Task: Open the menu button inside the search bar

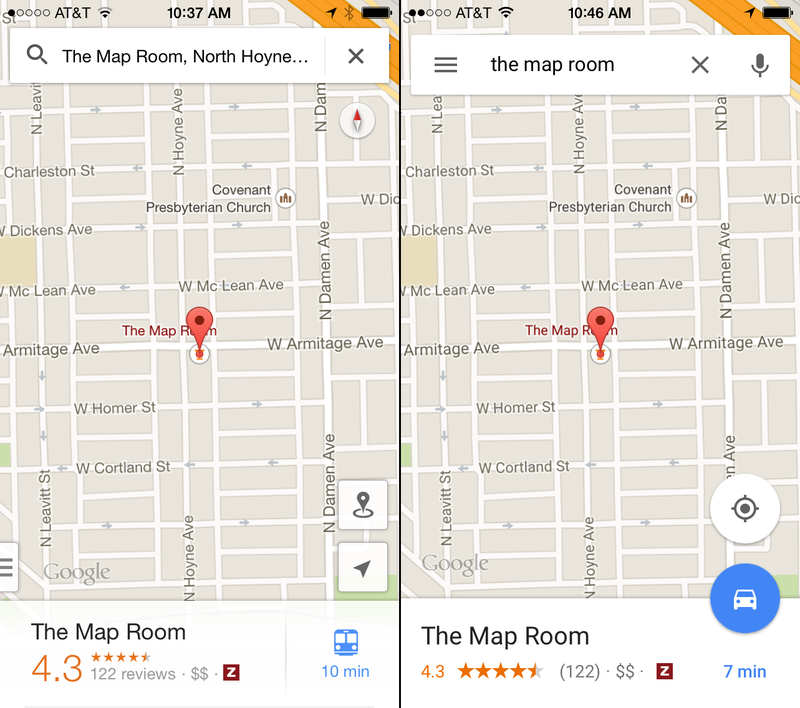Action: [445, 65]
